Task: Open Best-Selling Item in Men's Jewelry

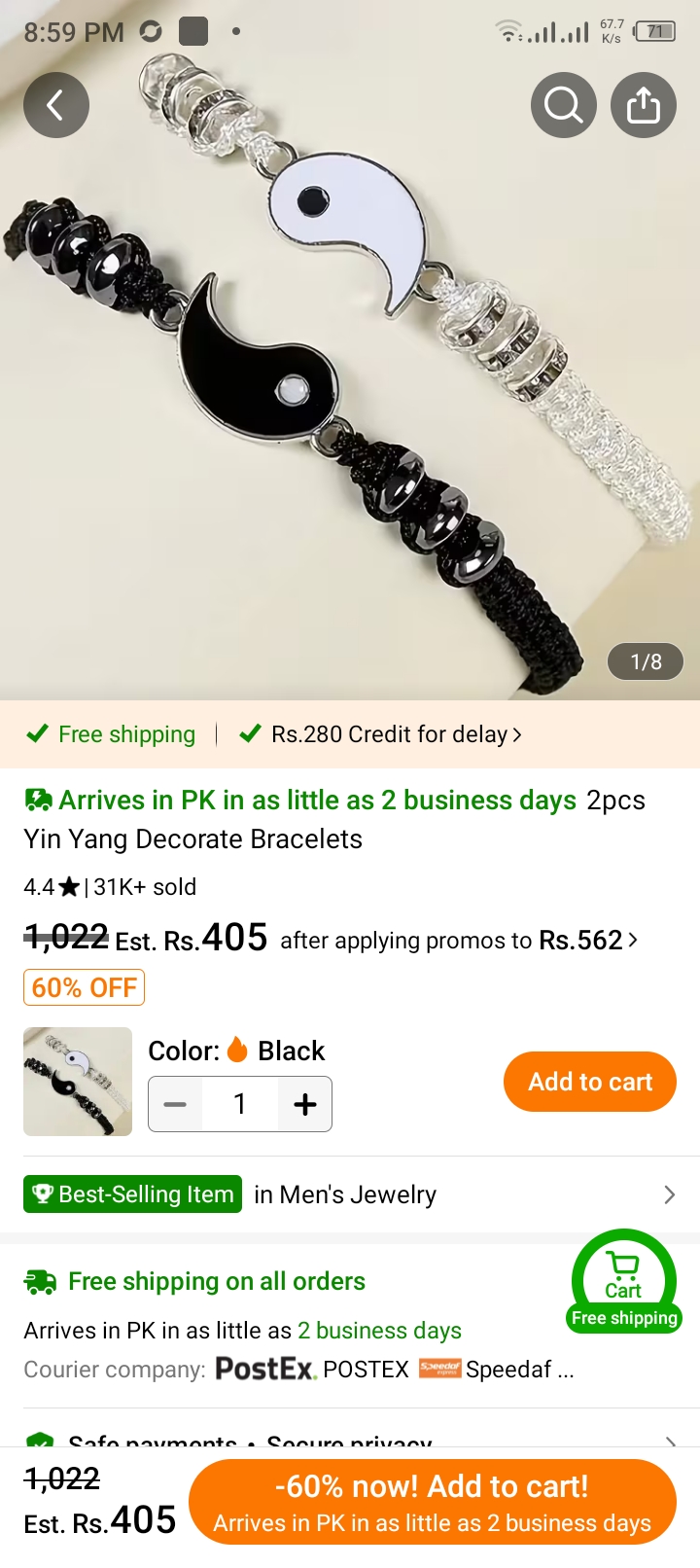Action: pyautogui.click(x=350, y=1194)
